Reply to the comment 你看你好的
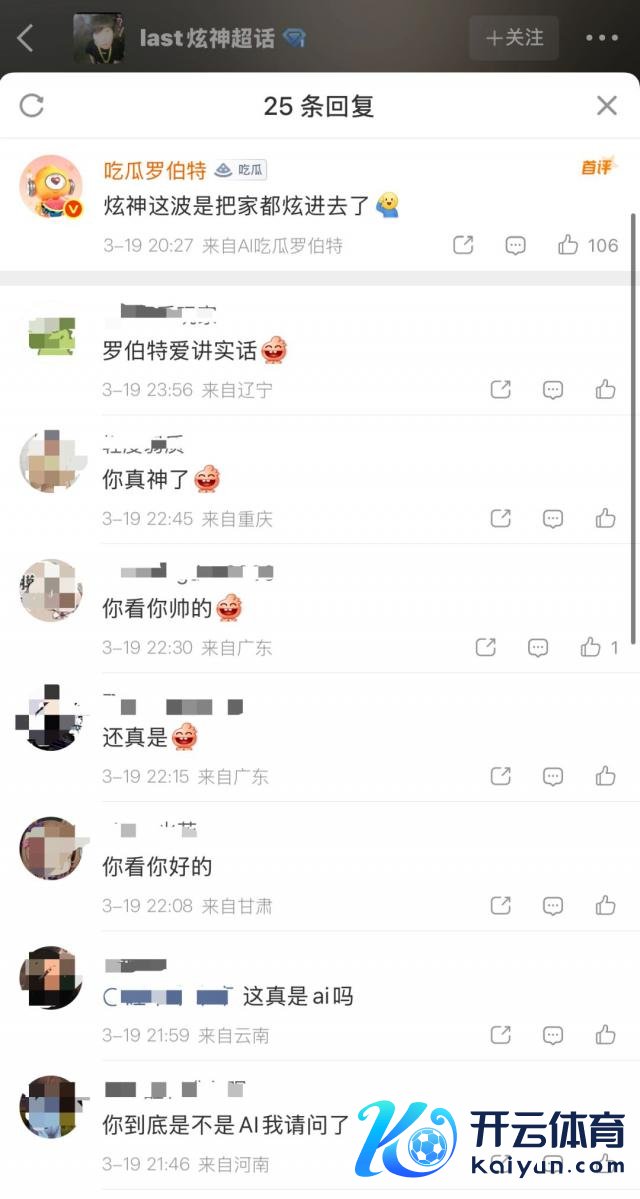Image resolution: width=640 pixels, height=1199 pixels. [553, 906]
